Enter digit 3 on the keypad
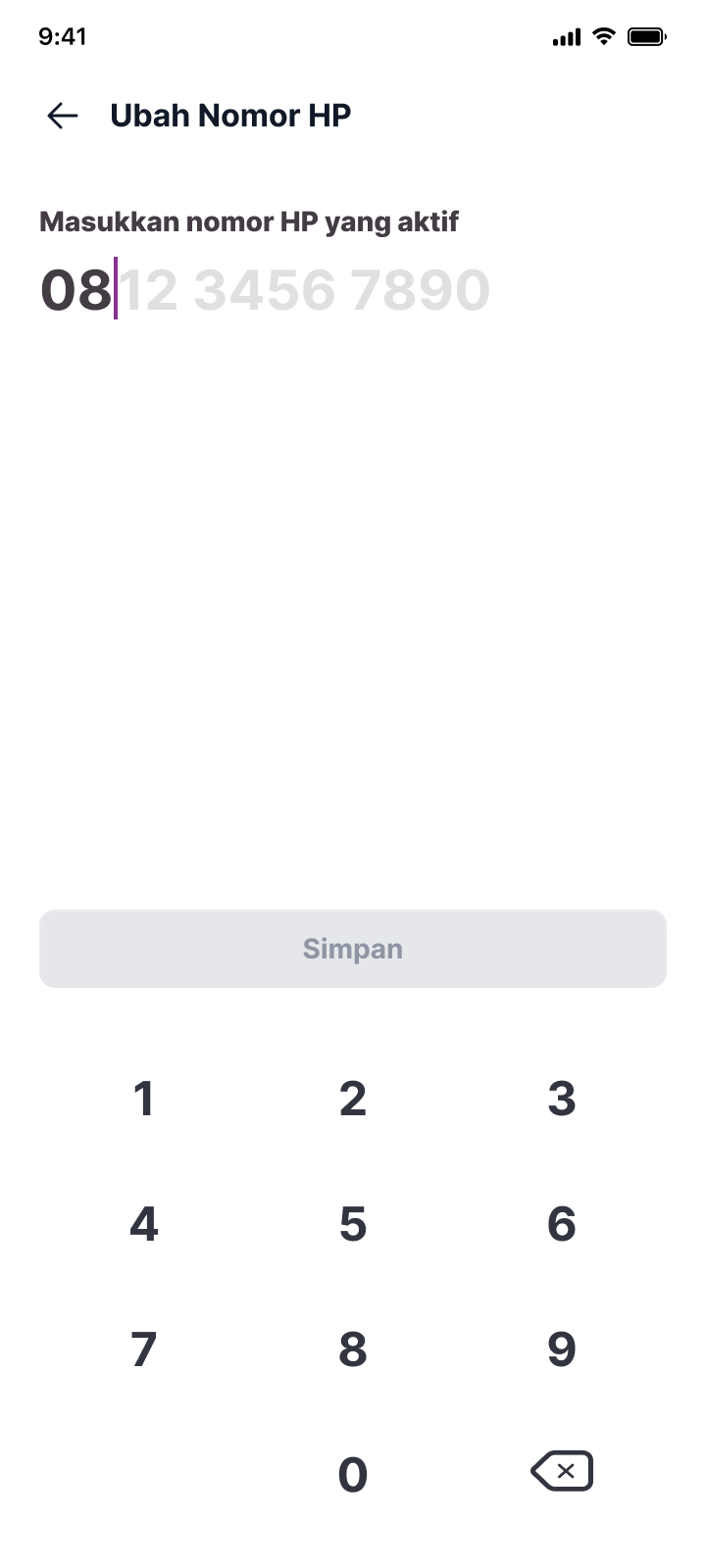The width and height of the screenshot is (706, 1568). 562,1099
